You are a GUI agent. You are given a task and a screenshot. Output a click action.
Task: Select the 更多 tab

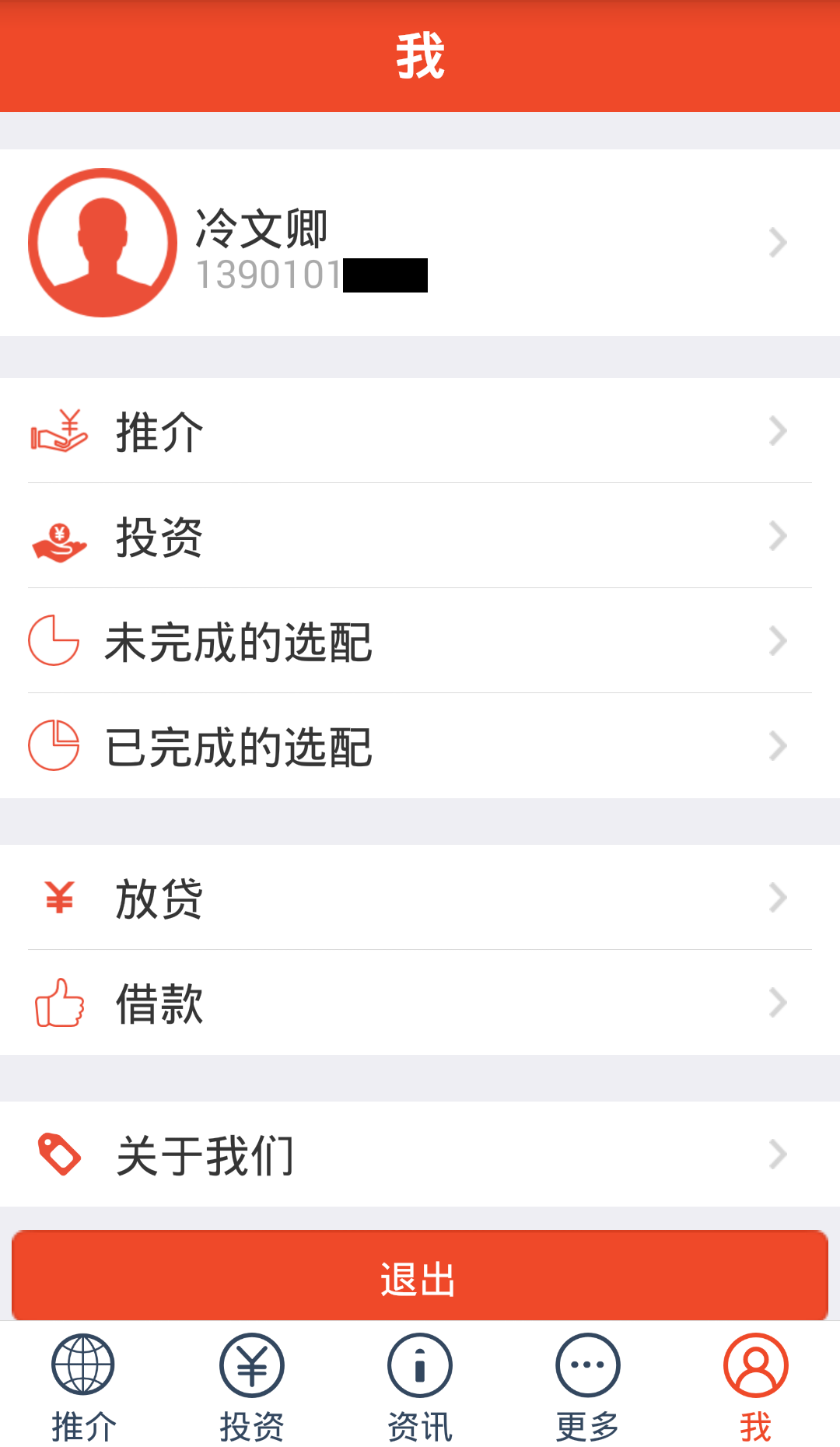click(x=588, y=1386)
